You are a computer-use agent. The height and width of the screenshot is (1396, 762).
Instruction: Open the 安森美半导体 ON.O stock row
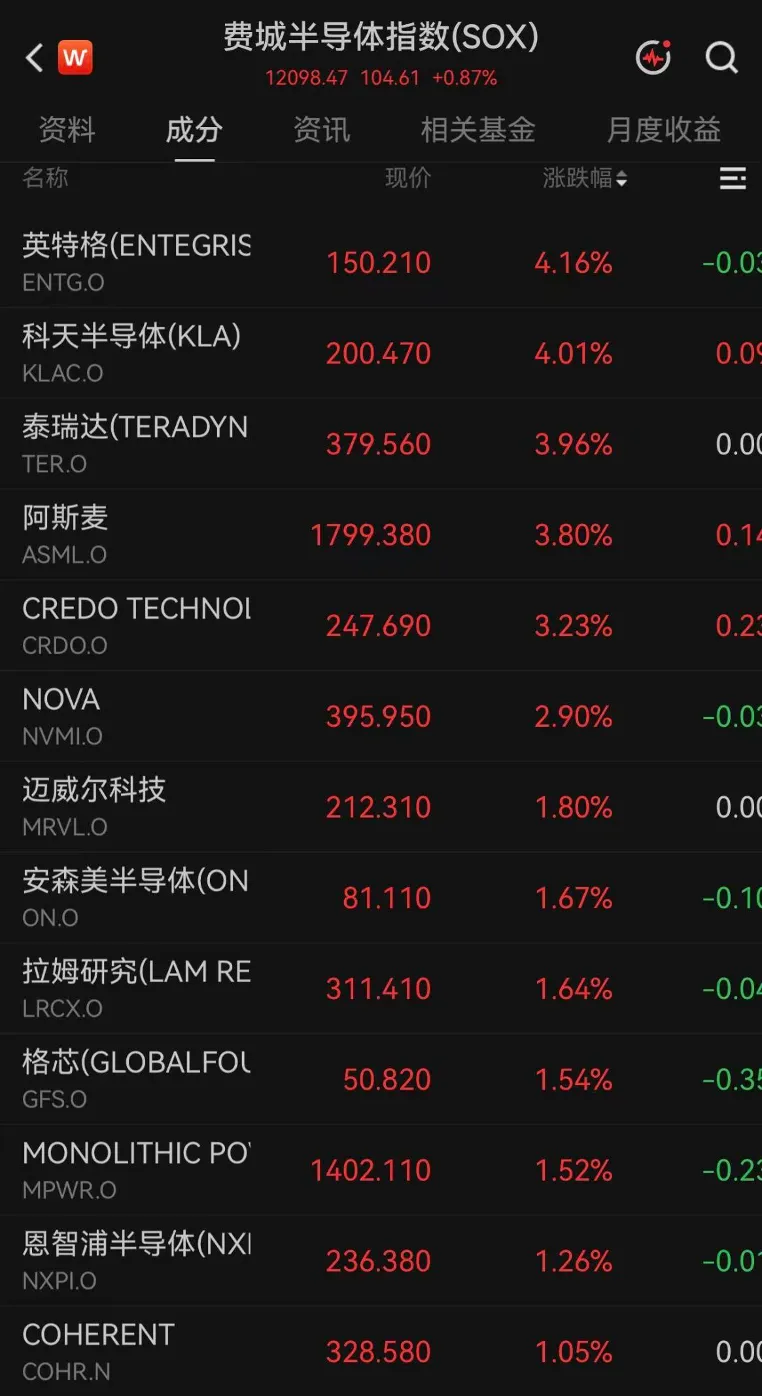click(381, 898)
